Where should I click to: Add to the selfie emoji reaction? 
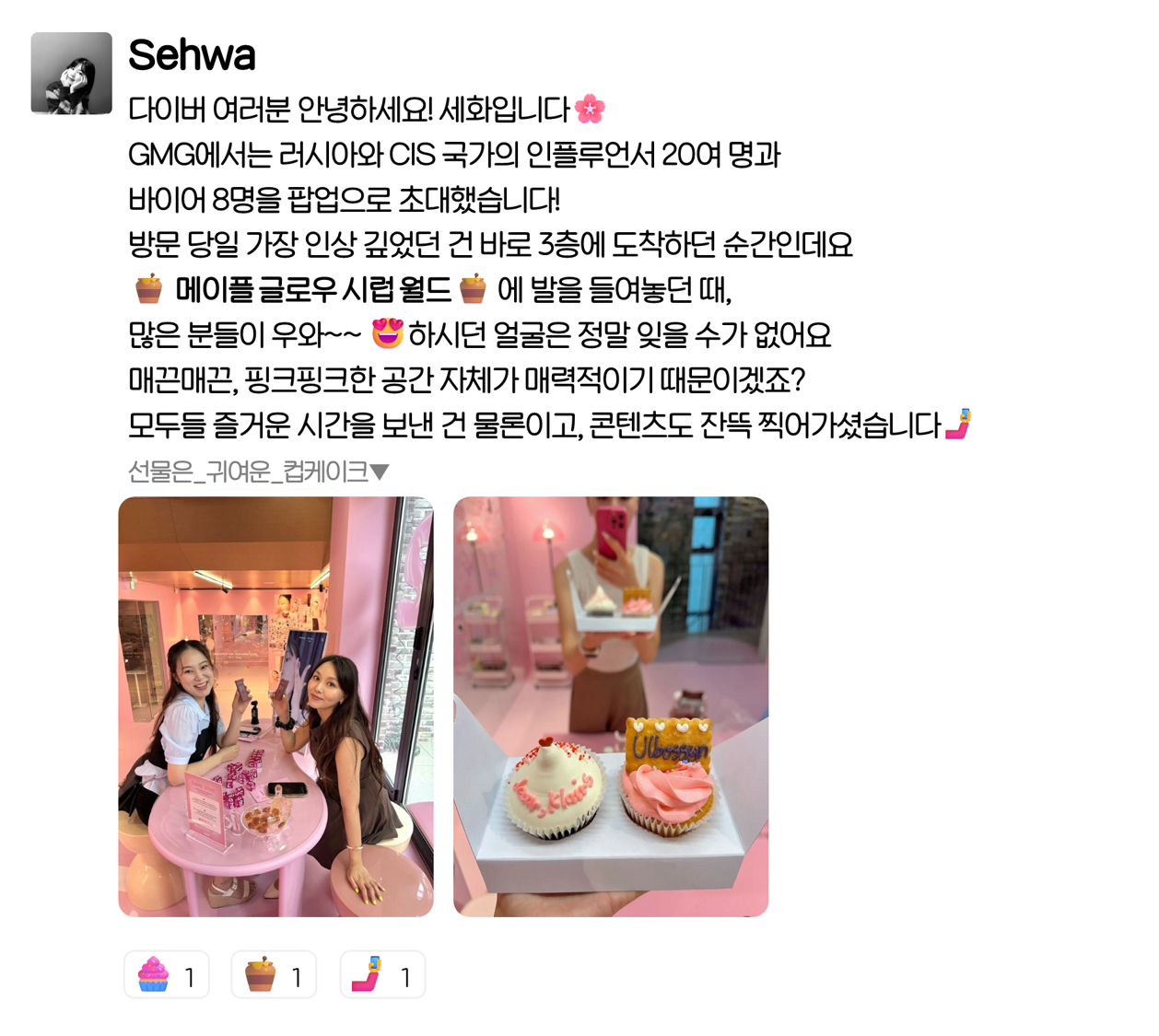(x=382, y=975)
